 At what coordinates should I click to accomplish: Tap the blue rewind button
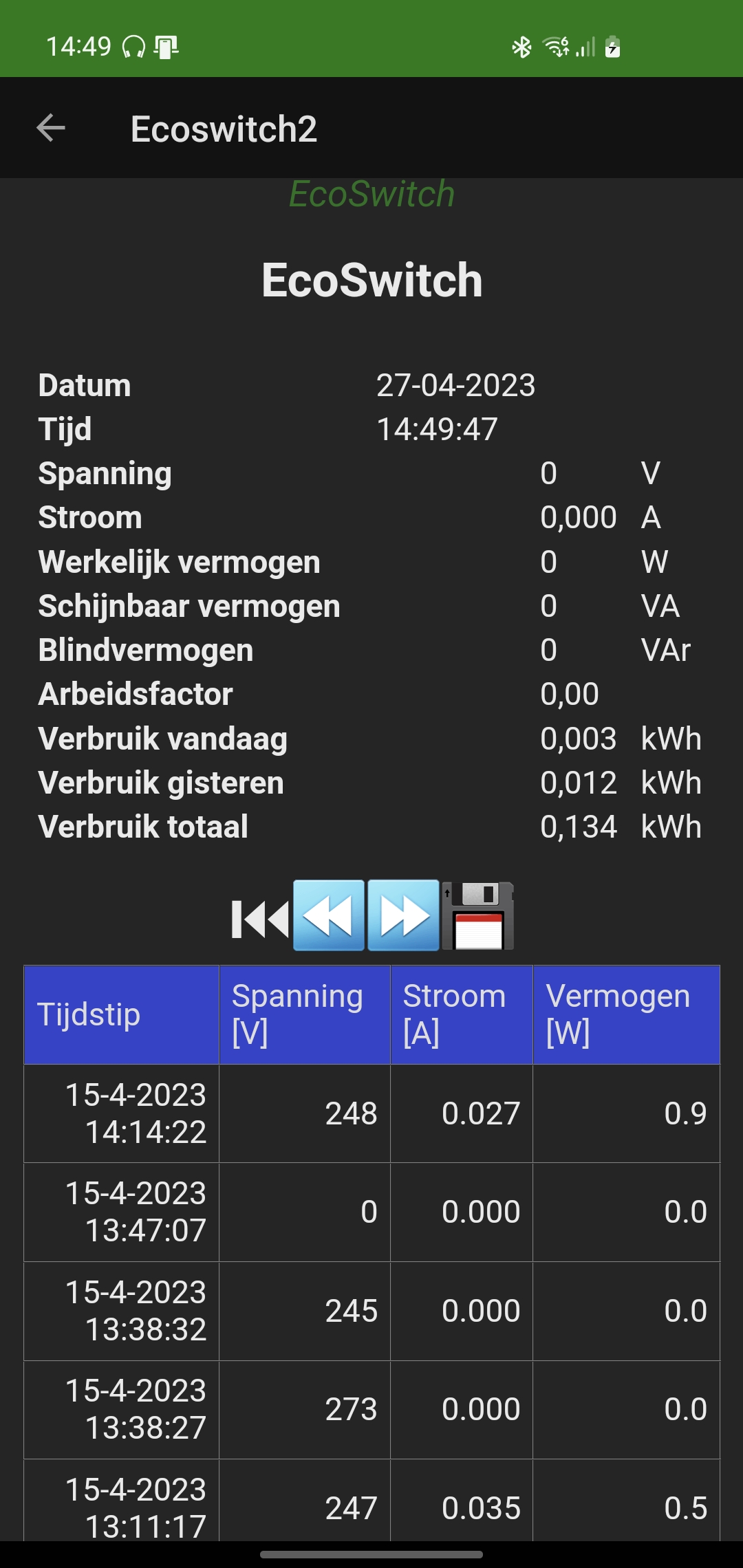[329, 915]
